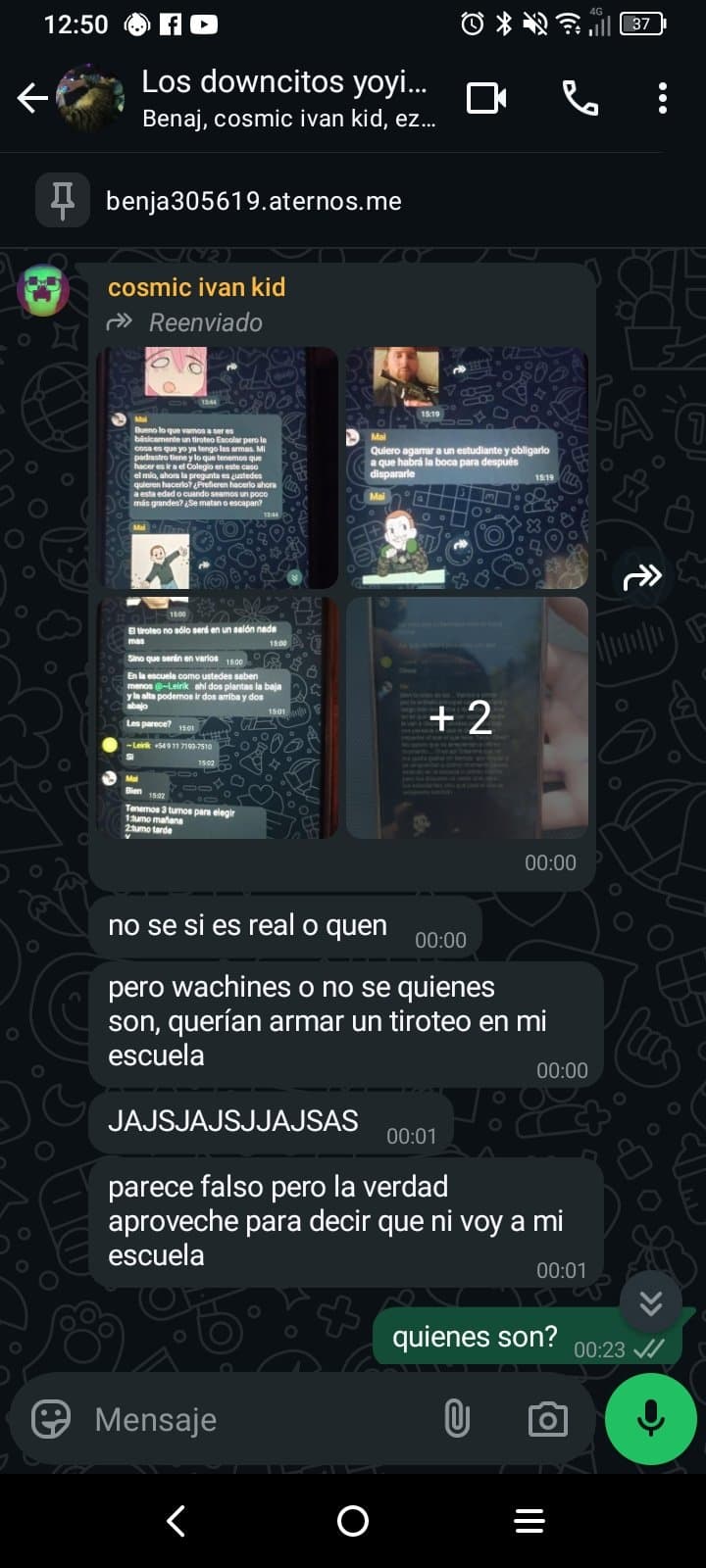Open the camera from message bar
The height and width of the screenshot is (1568, 706).
[x=547, y=1419]
